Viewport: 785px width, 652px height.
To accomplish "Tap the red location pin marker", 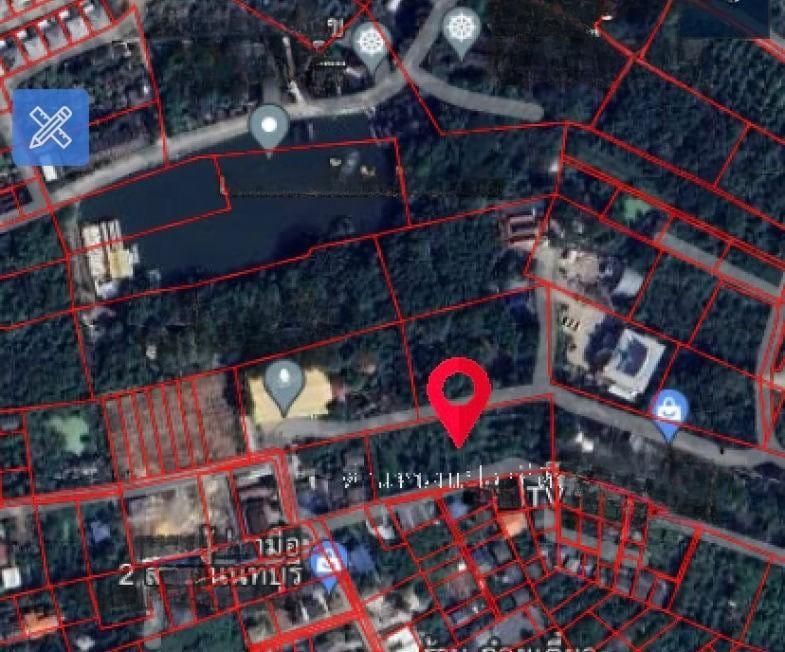I will point(459,393).
